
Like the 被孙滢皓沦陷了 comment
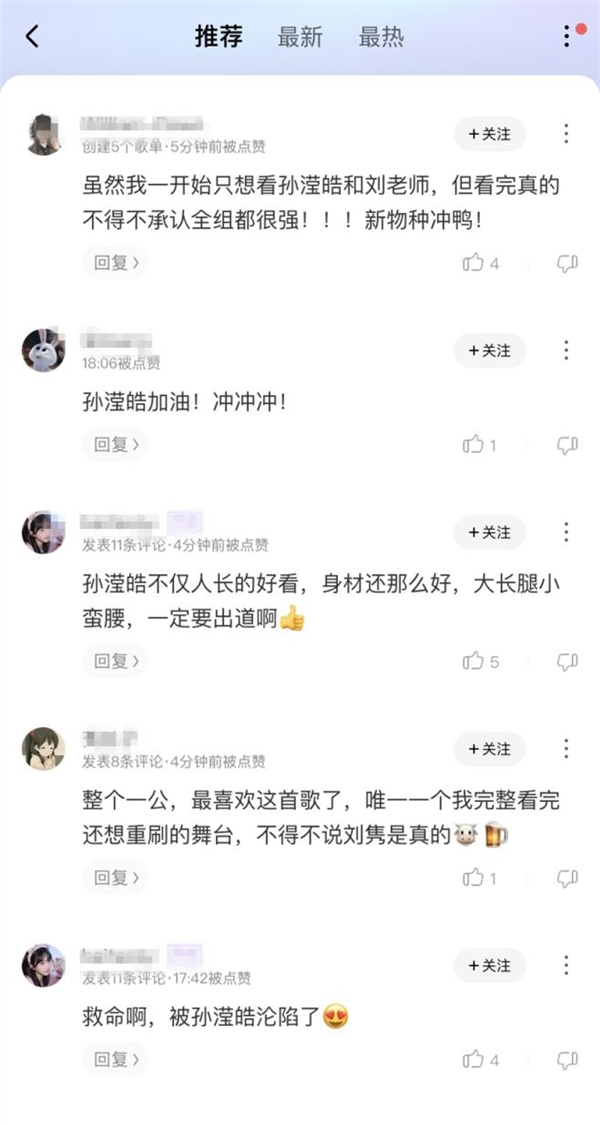click(474, 1059)
